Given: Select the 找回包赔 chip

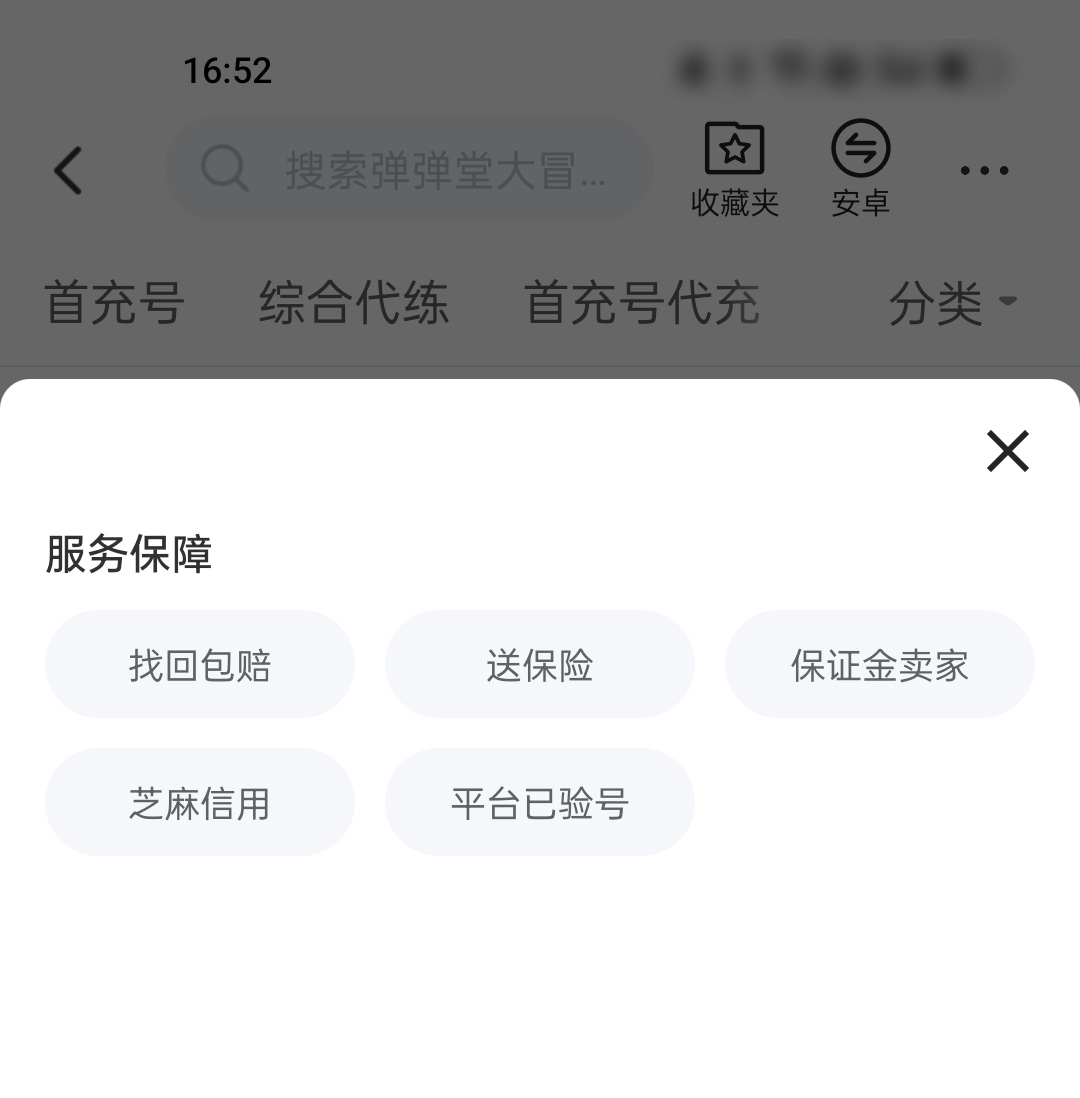Looking at the screenshot, I should [200, 664].
